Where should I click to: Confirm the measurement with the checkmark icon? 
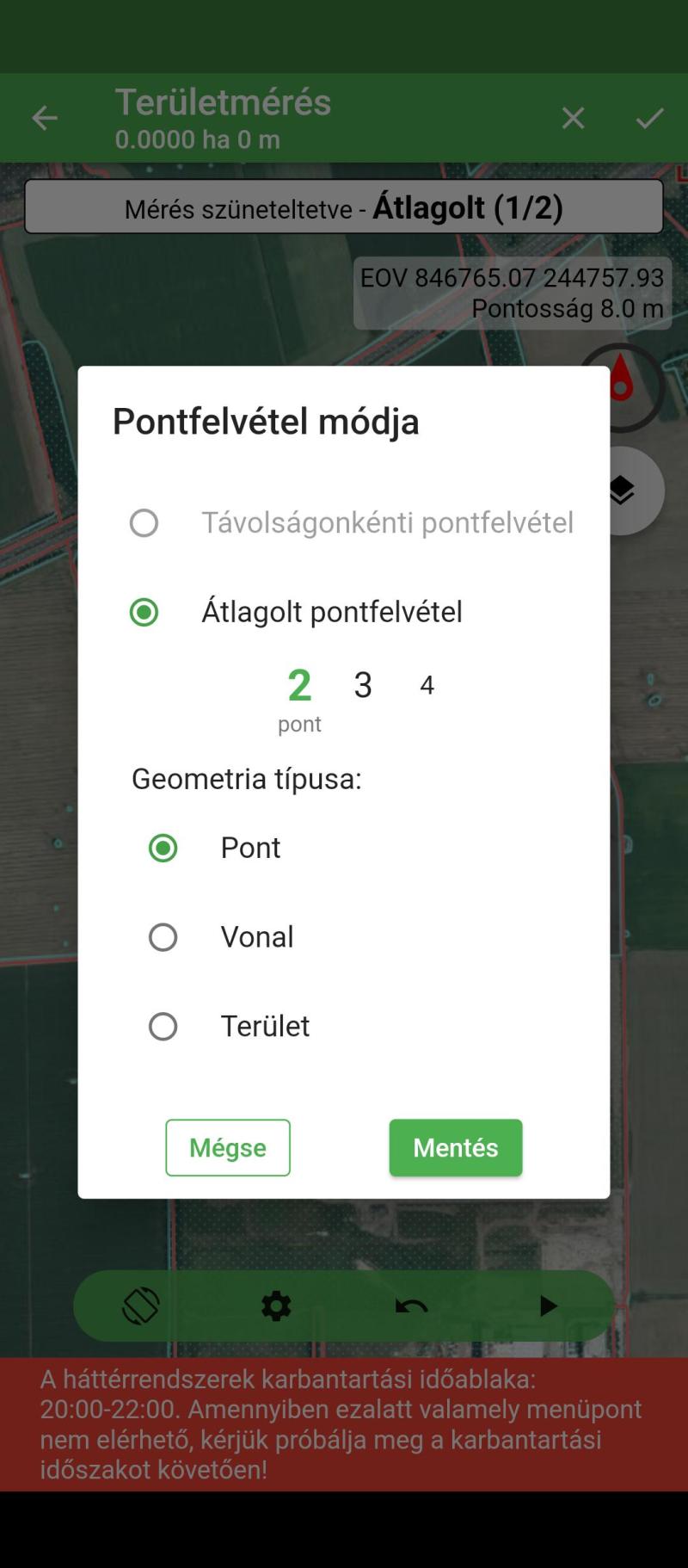650,118
